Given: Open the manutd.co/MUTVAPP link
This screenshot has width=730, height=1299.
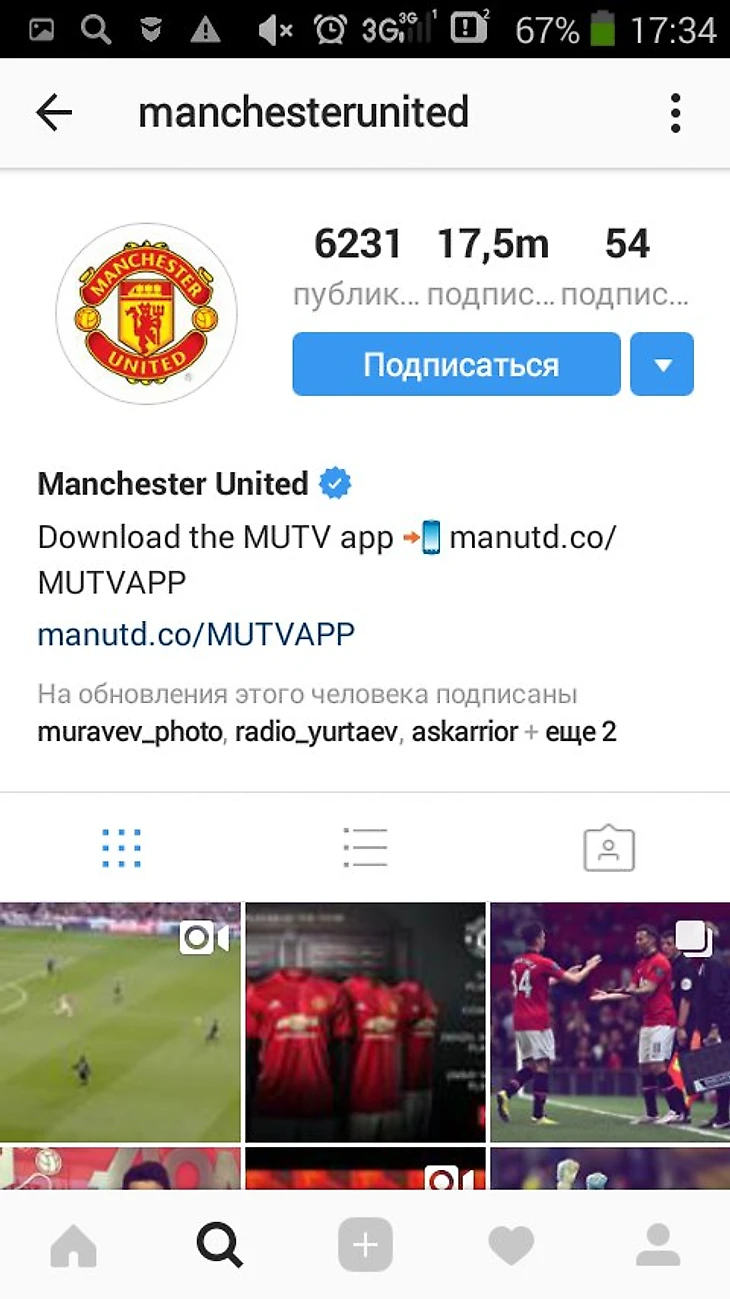Looking at the screenshot, I should click(x=196, y=633).
